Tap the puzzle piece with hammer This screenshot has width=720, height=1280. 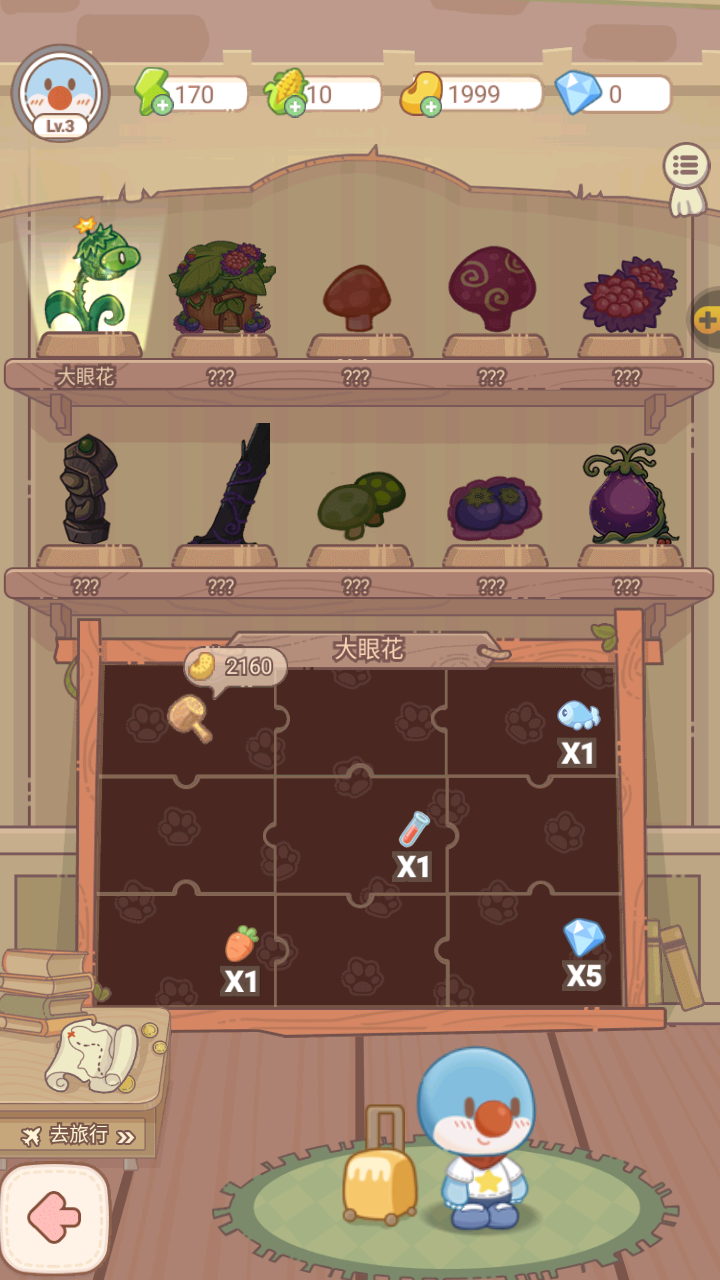click(x=188, y=720)
